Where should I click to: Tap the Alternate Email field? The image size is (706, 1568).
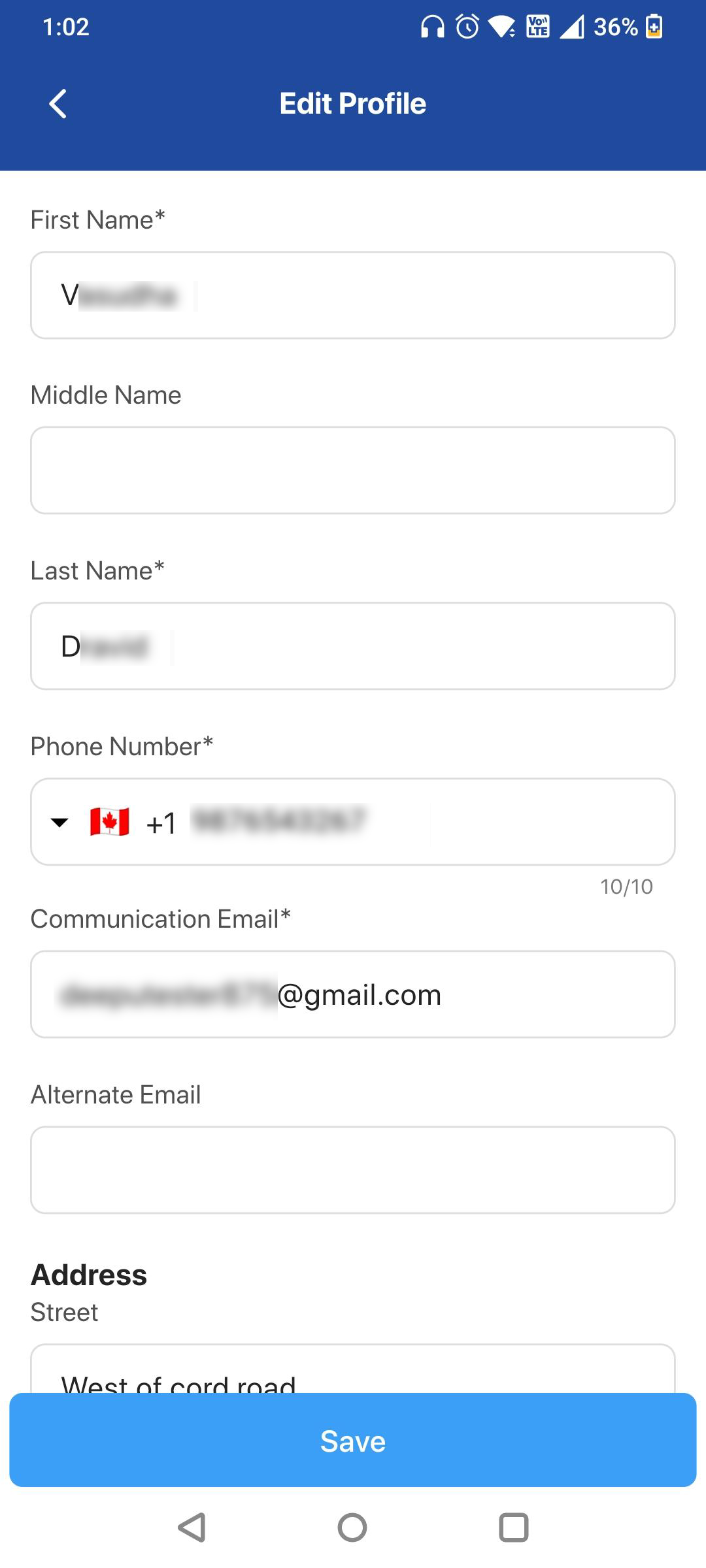tap(353, 1170)
